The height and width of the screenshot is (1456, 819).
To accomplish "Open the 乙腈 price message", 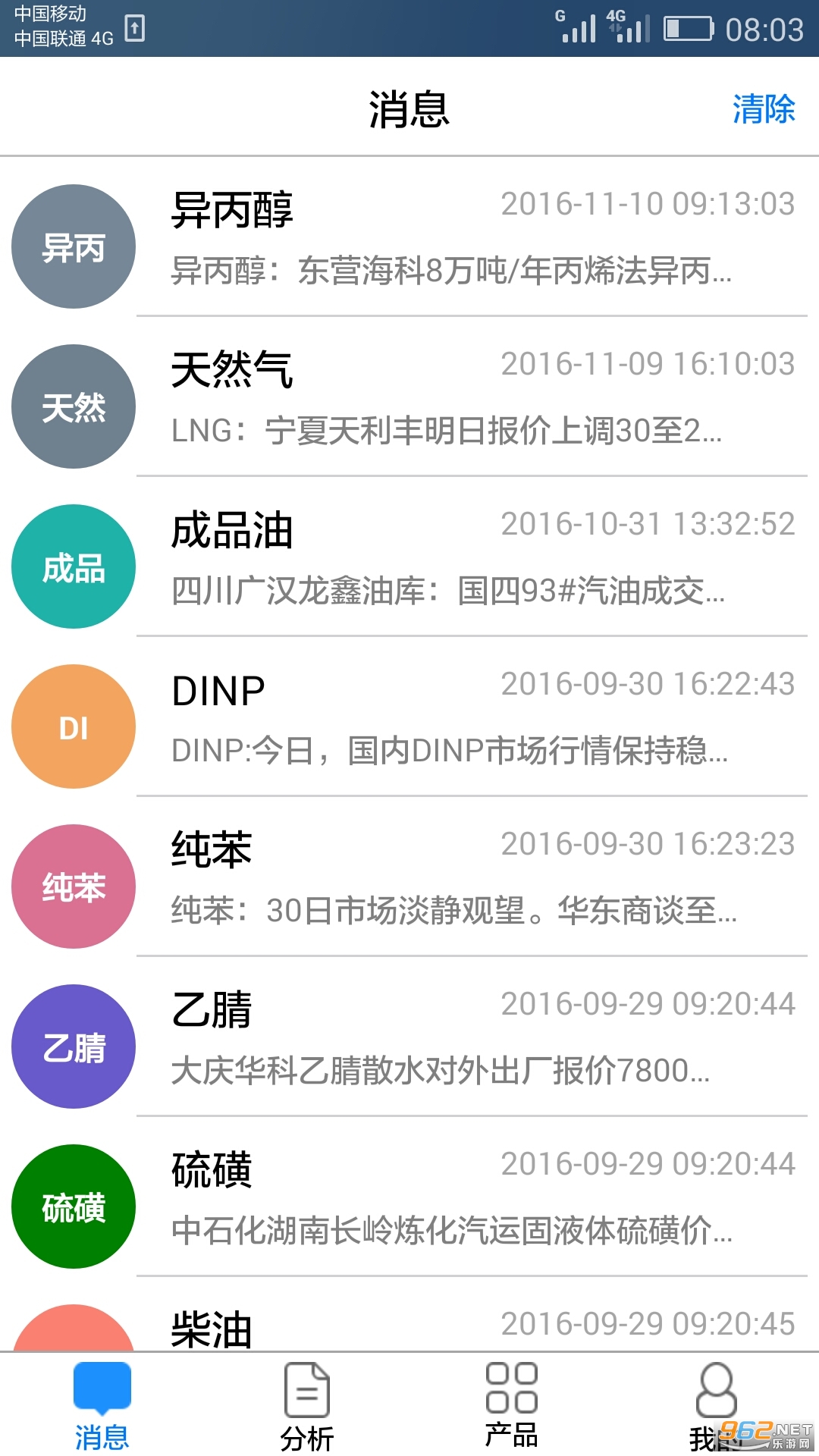I will [409, 1037].
